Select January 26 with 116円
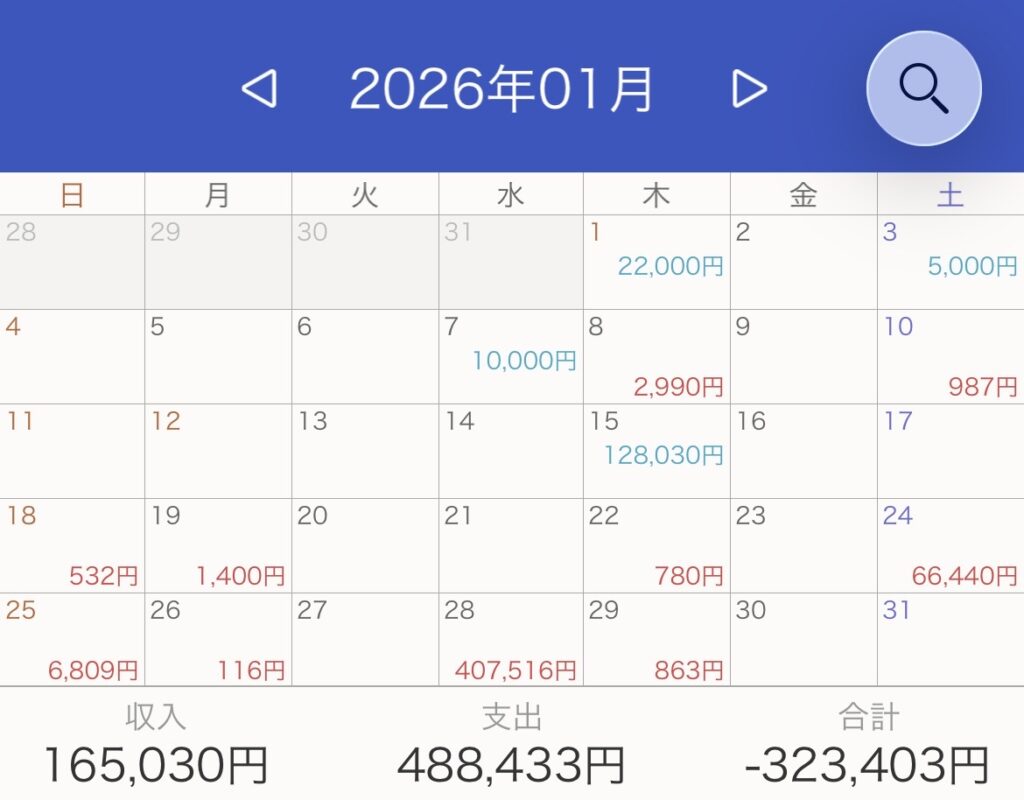 coord(218,640)
